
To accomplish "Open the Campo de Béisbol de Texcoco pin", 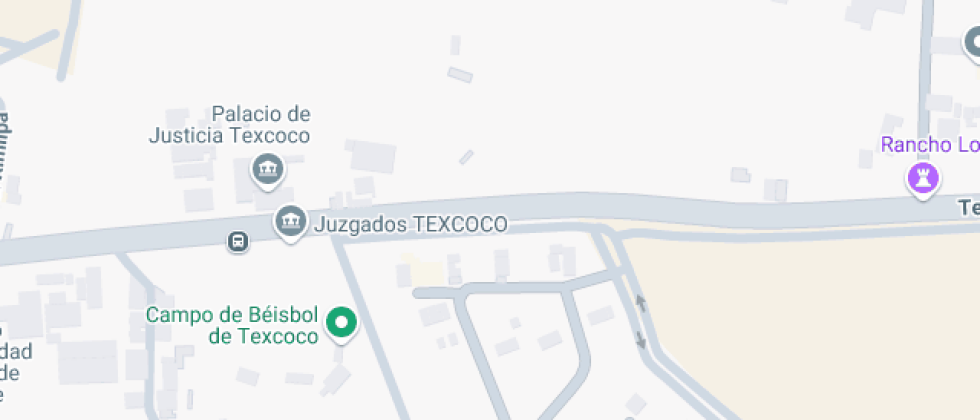I will (x=341, y=324).
